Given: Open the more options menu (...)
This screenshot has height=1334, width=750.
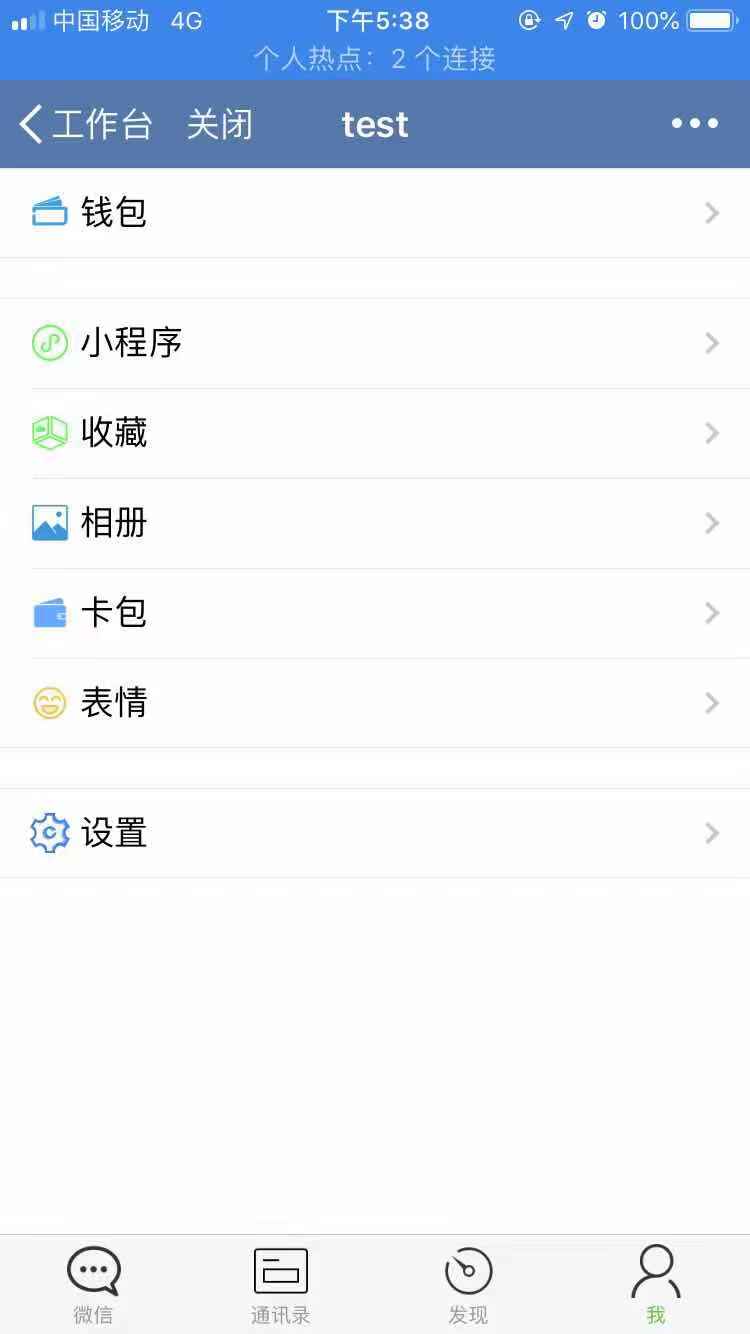Looking at the screenshot, I should pyautogui.click(x=694, y=123).
